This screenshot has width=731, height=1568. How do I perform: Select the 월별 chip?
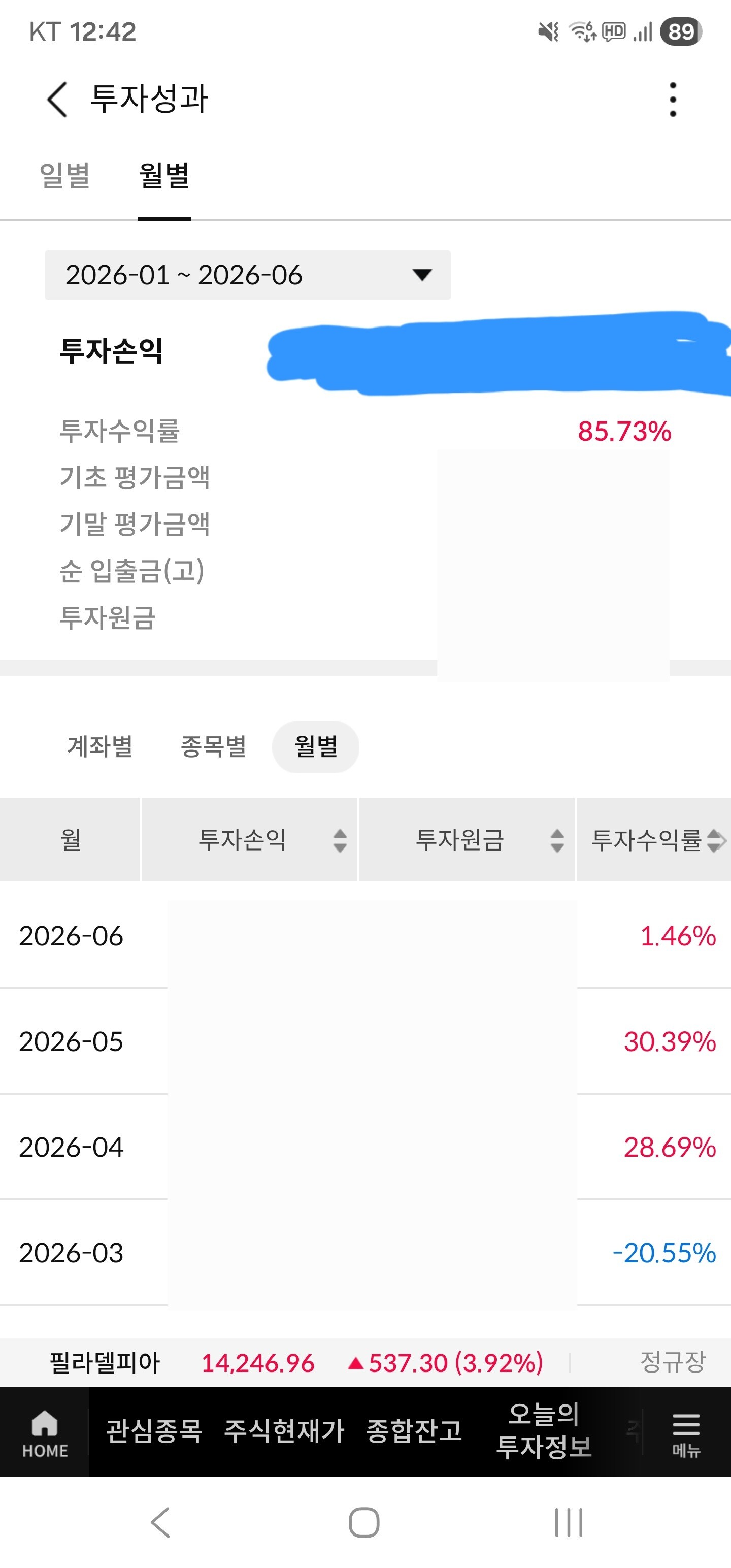[x=316, y=747]
